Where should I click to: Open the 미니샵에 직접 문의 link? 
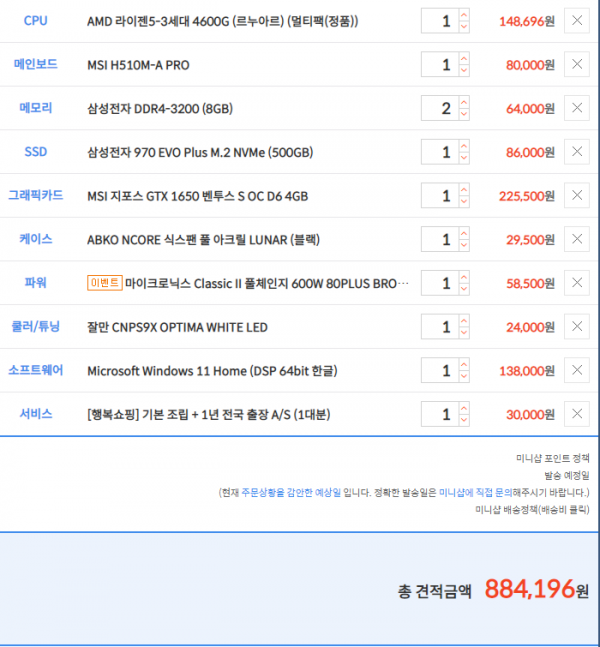tap(475, 493)
